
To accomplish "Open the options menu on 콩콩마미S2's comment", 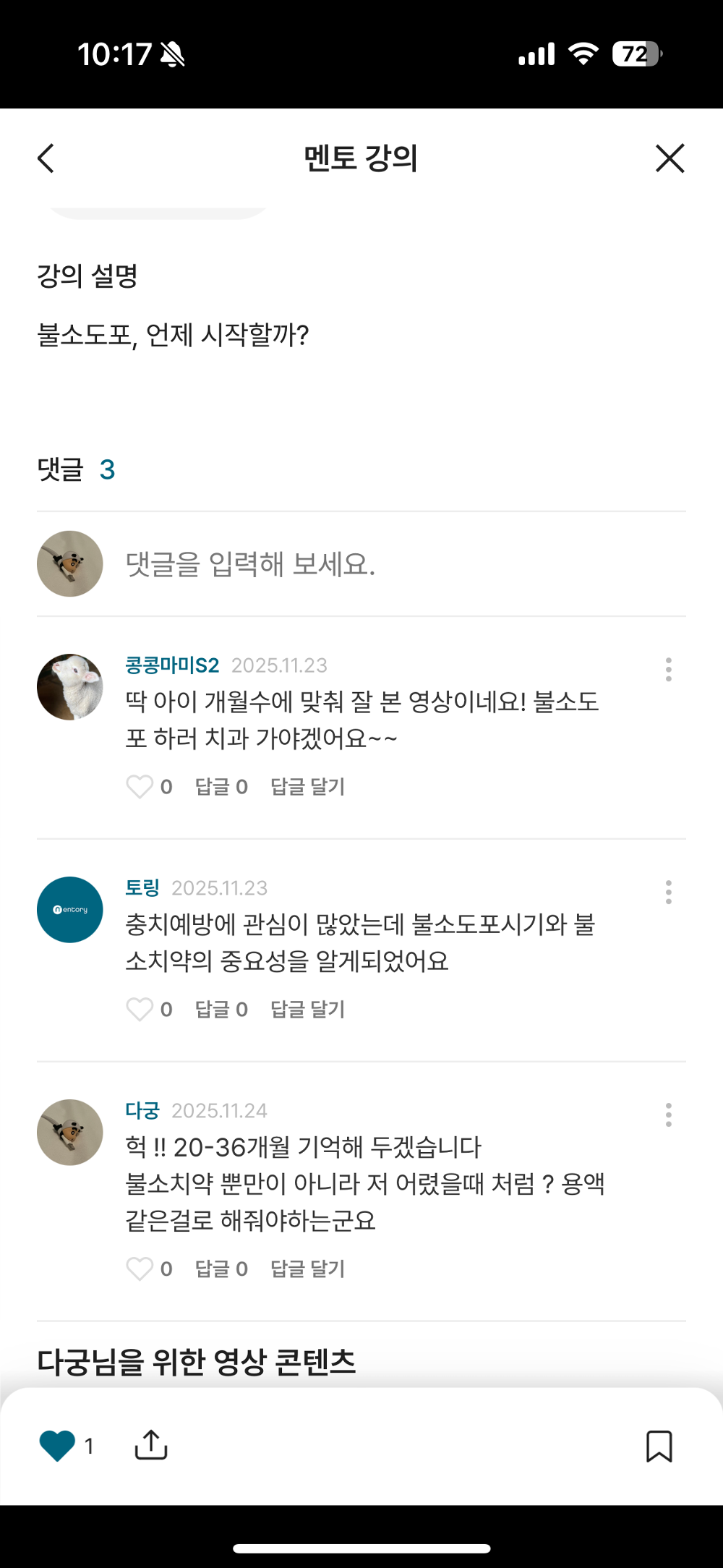I will tap(668, 671).
